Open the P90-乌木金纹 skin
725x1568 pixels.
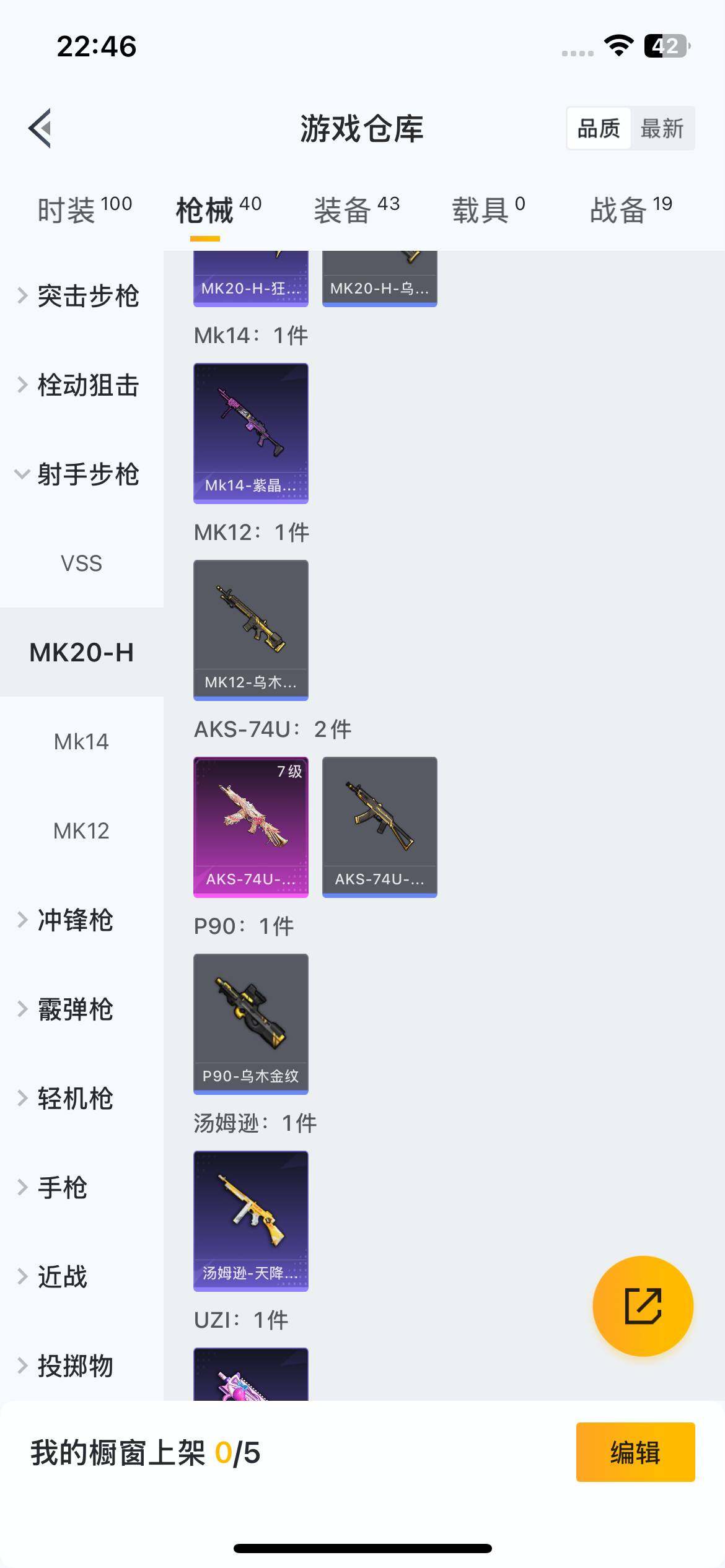[250, 1023]
